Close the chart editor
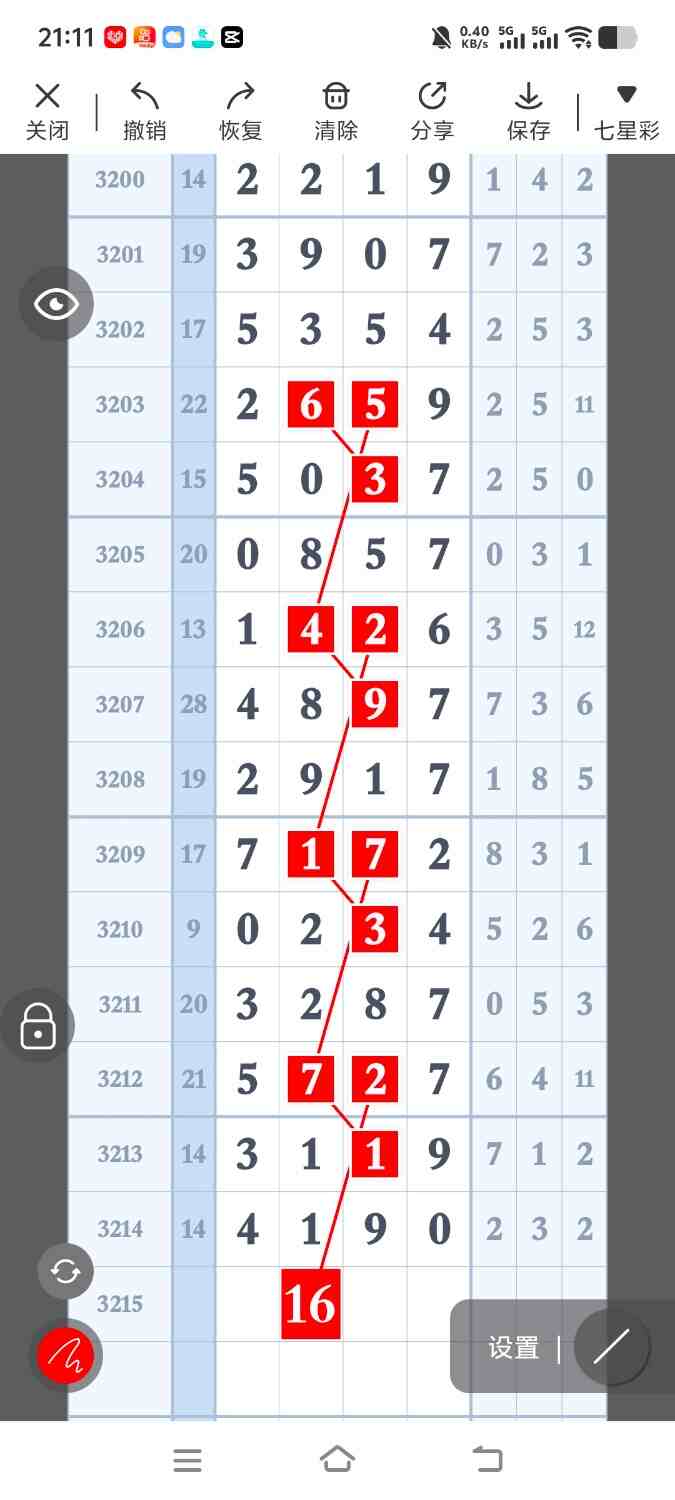The image size is (675, 1500). (47, 111)
